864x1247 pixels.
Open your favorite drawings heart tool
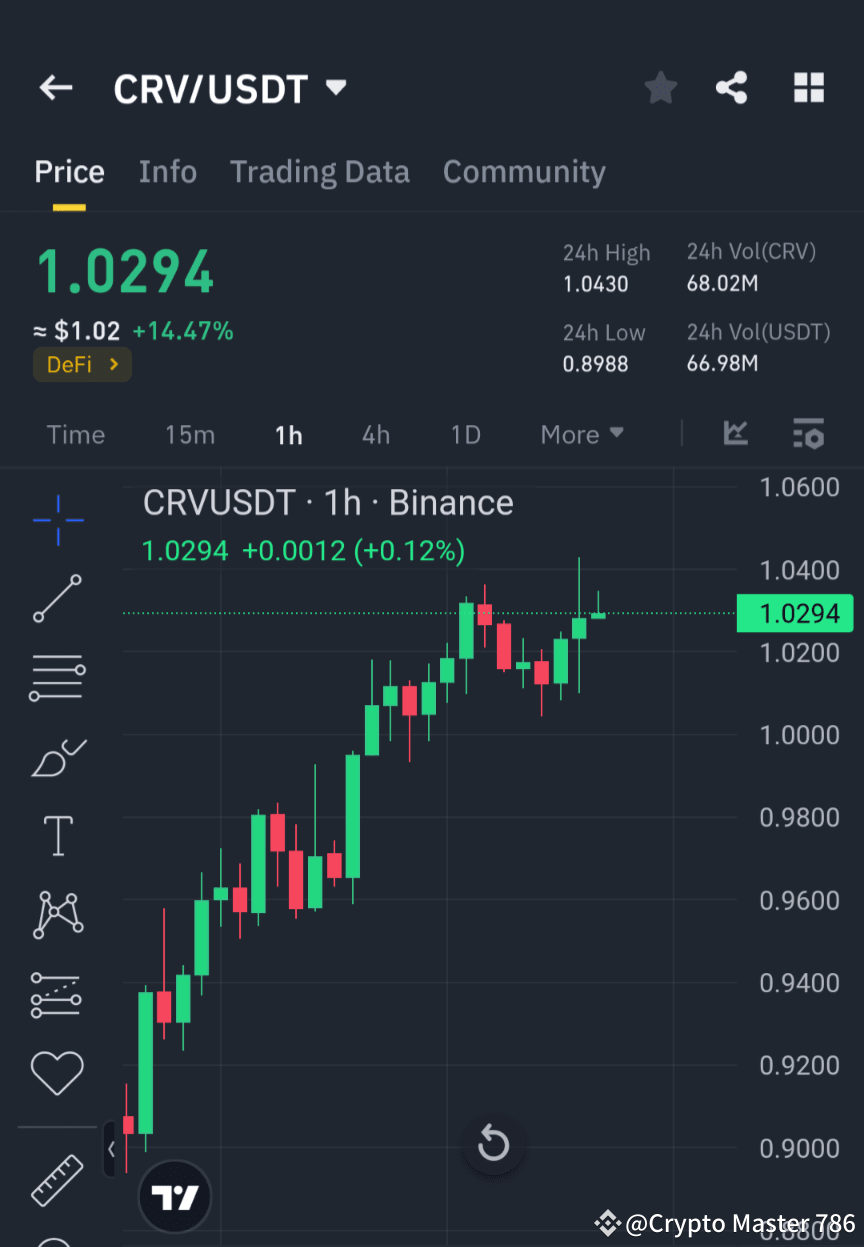(57, 1072)
